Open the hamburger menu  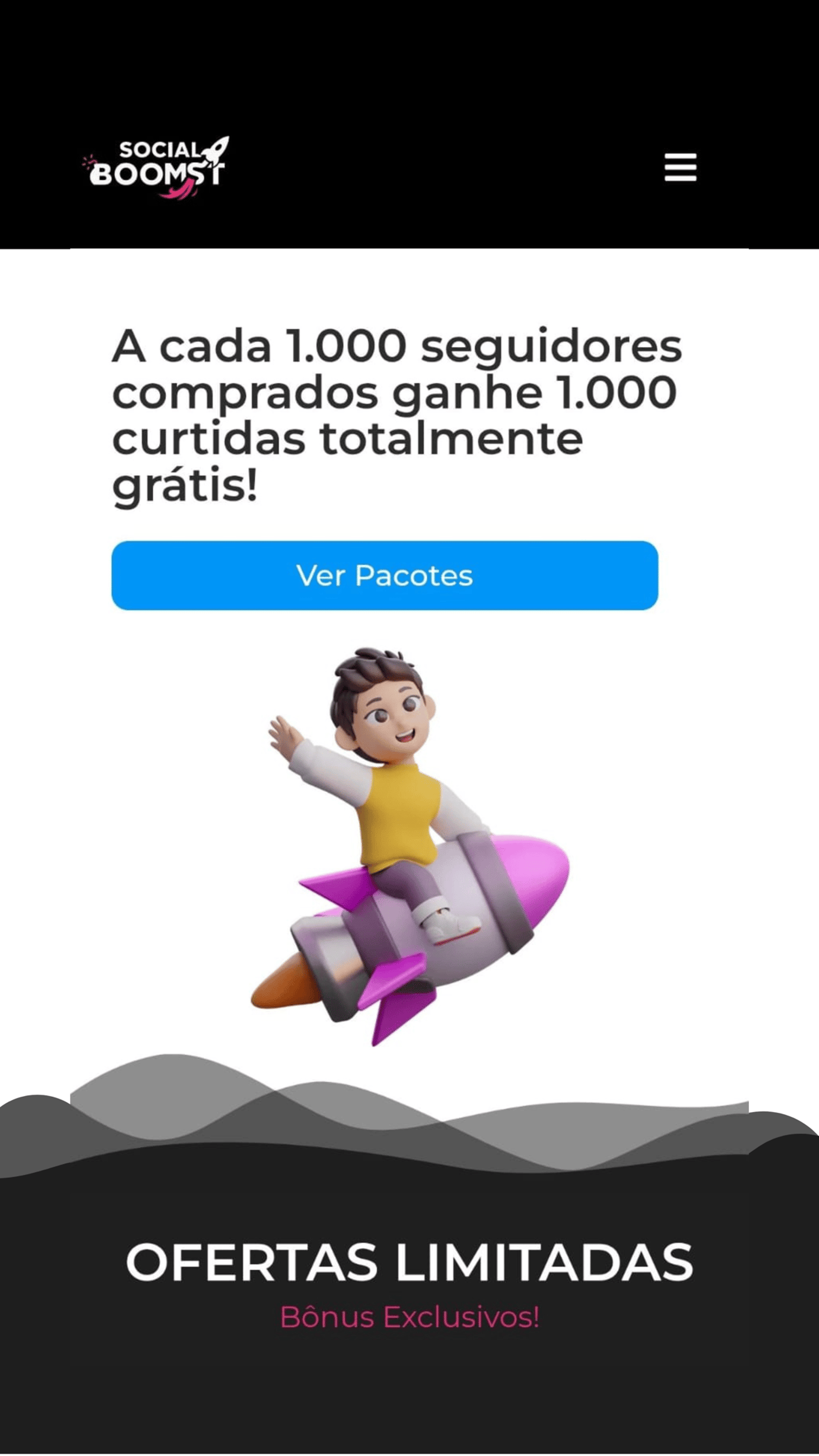click(x=680, y=167)
